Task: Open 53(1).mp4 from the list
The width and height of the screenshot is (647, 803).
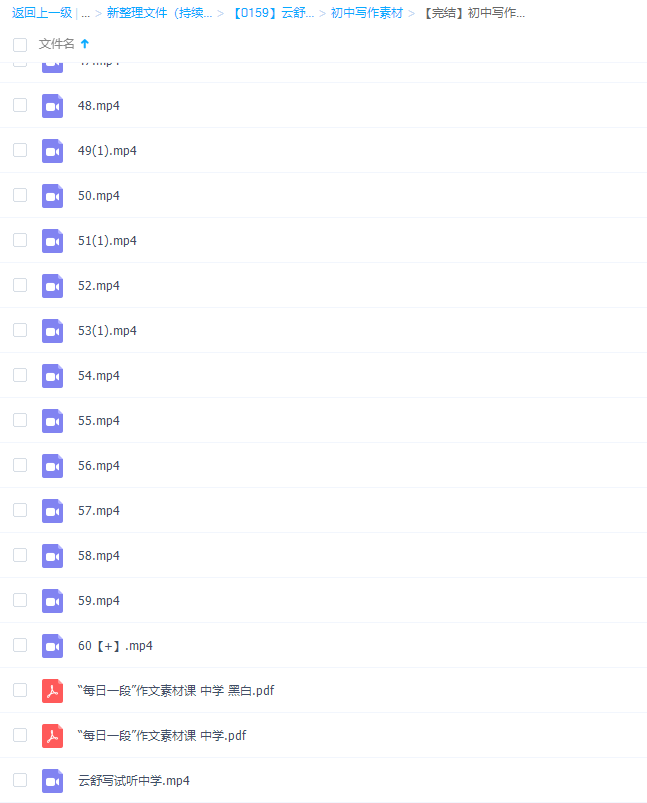Action: [x=107, y=331]
